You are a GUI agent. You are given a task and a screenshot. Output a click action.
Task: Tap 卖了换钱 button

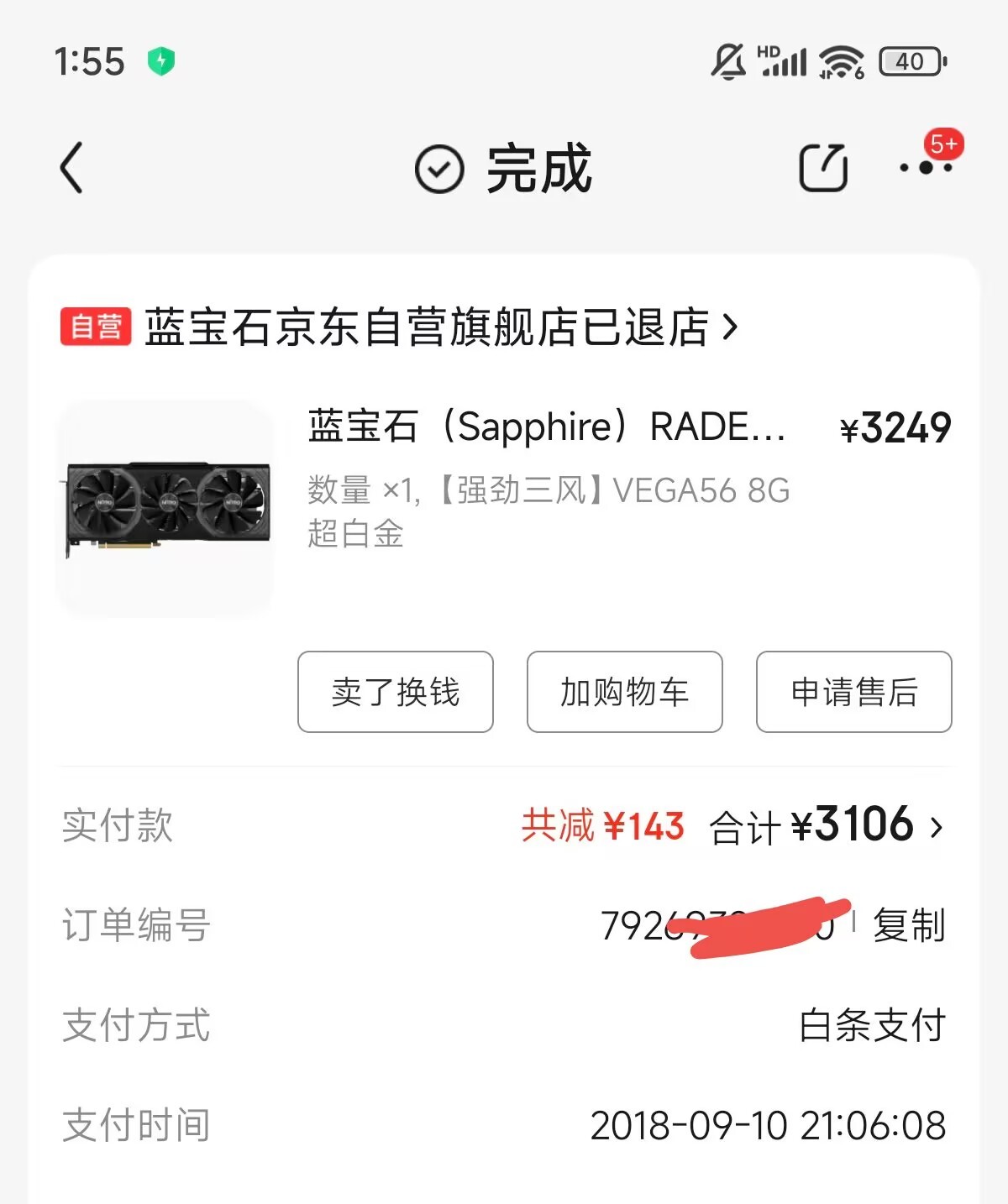coord(395,692)
